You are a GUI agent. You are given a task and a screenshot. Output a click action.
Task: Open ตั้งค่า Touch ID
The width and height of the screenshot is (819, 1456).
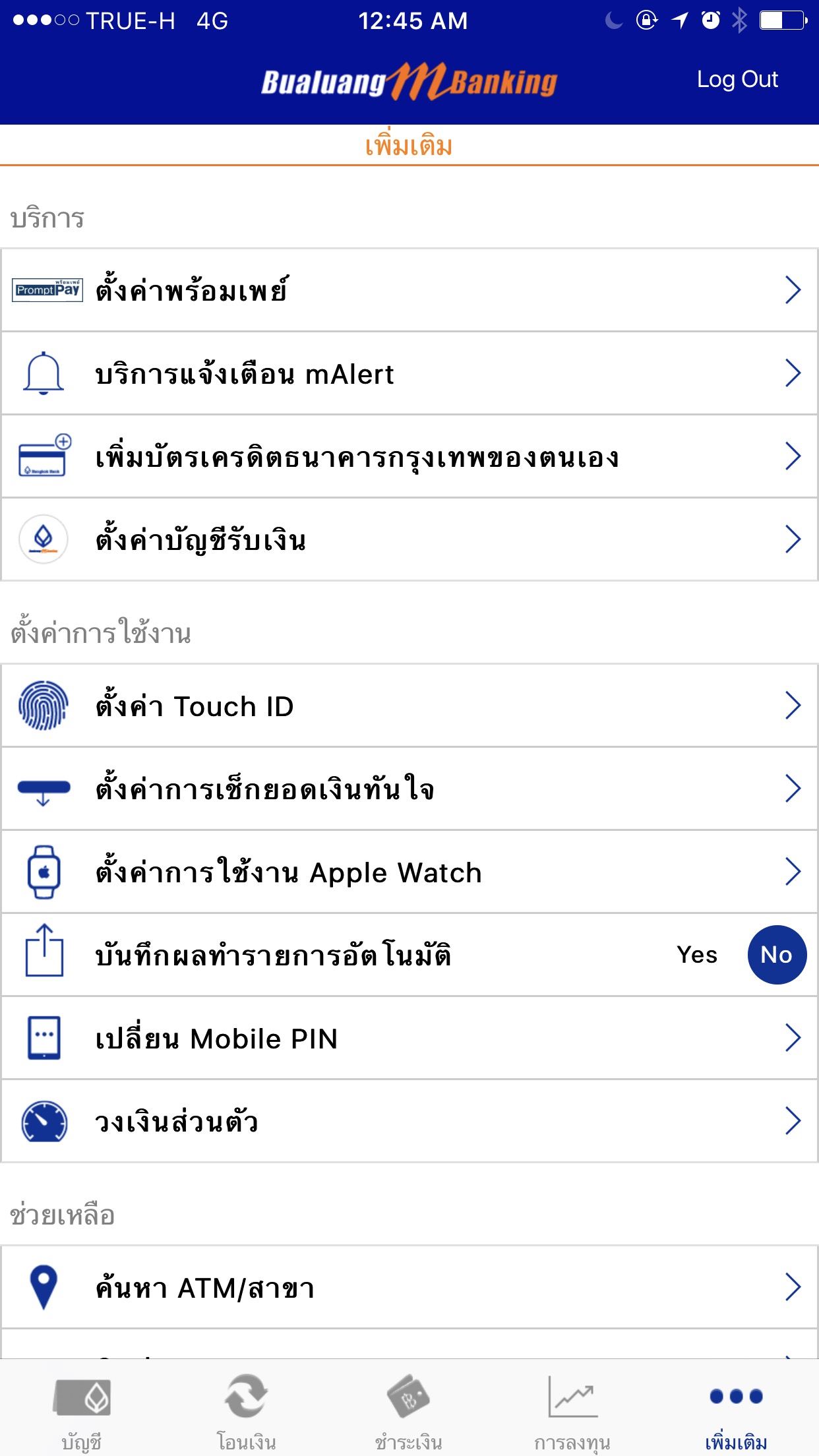pyautogui.click(x=409, y=706)
